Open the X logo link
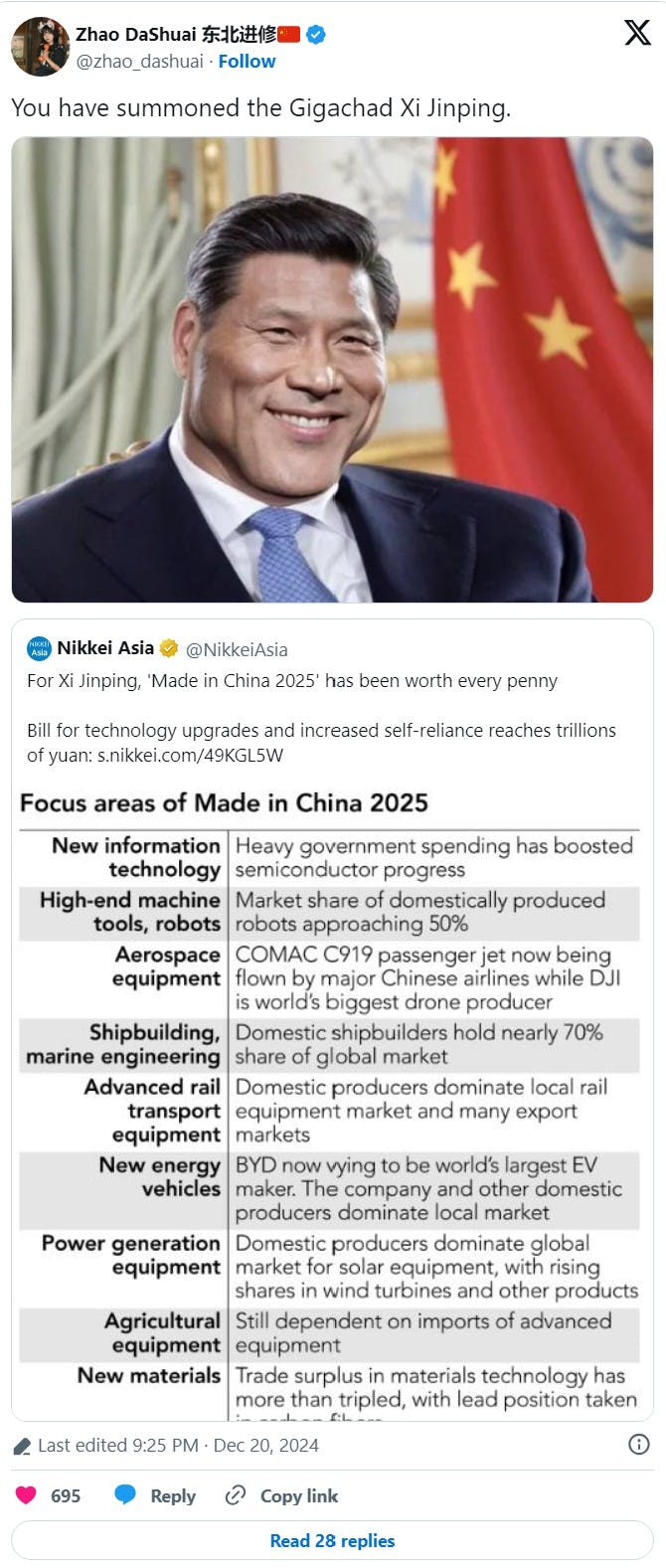The height and width of the screenshot is (1568, 666). coord(637,33)
